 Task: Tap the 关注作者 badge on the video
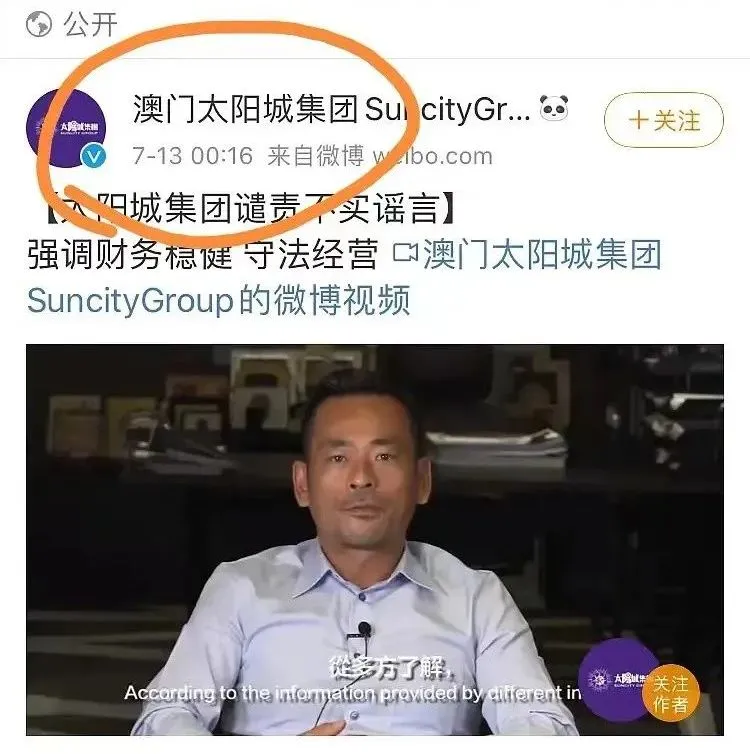[671, 694]
